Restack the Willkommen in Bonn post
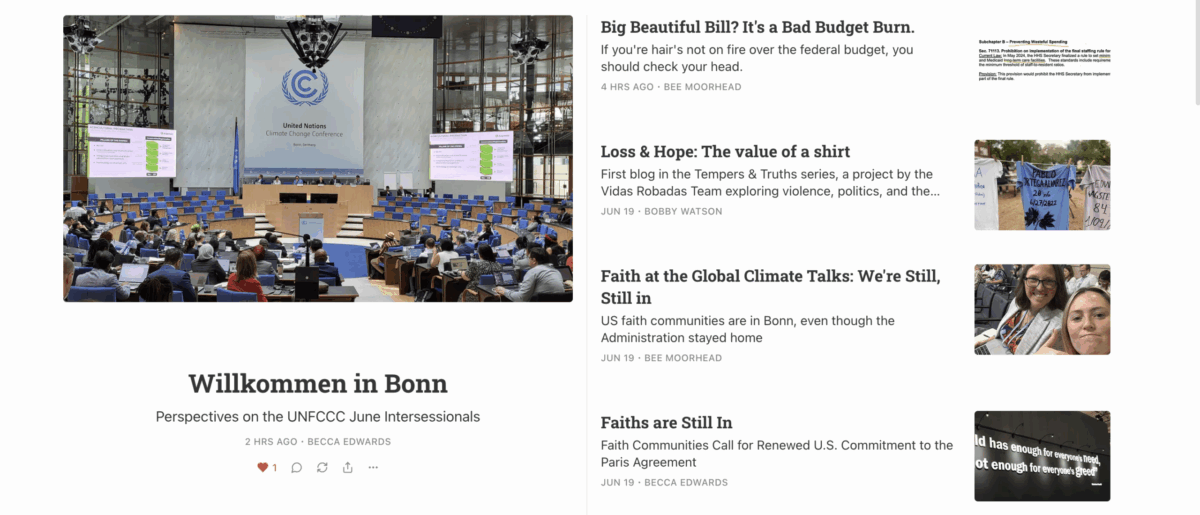The height and width of the screenshot is (515, 1200). tap(322, 467)
